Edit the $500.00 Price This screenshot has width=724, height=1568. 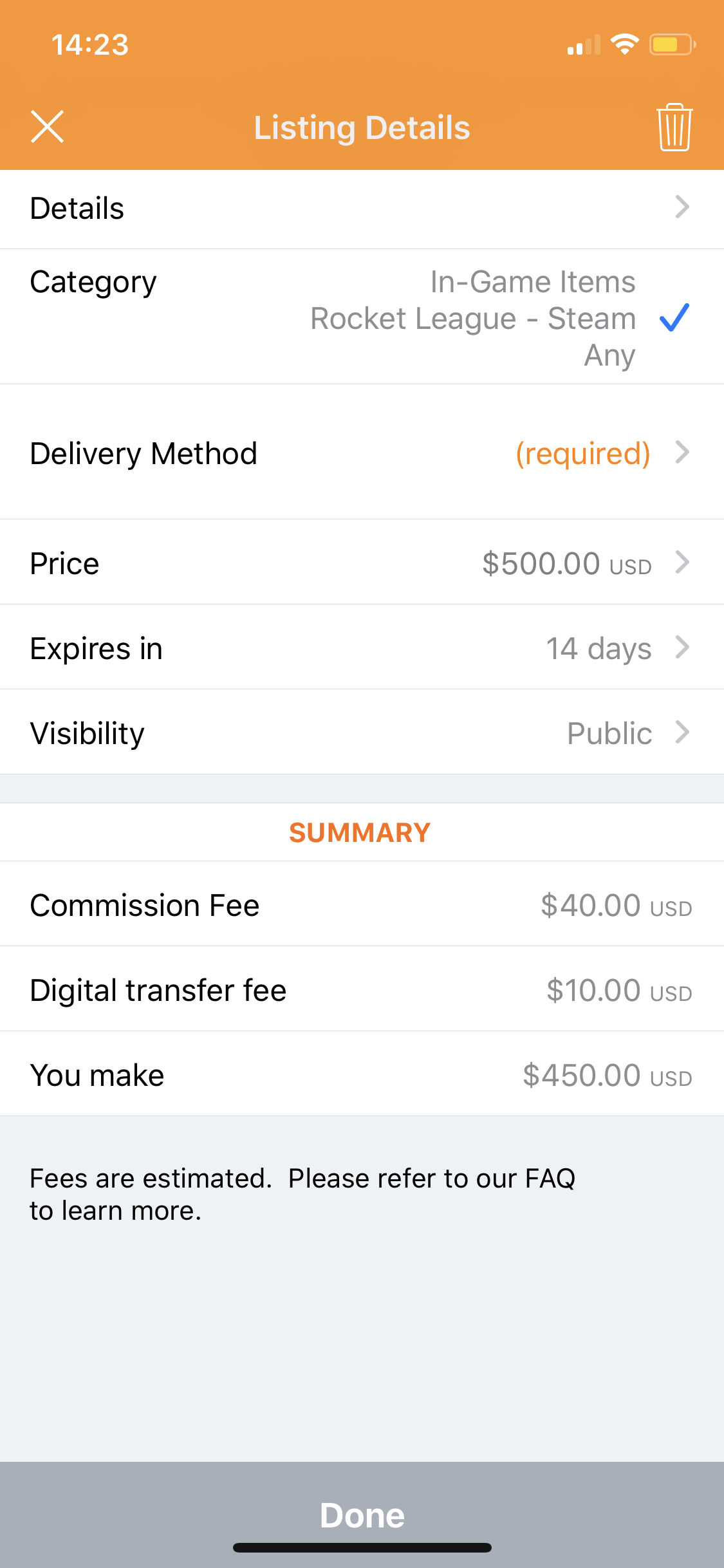(362, 563)
